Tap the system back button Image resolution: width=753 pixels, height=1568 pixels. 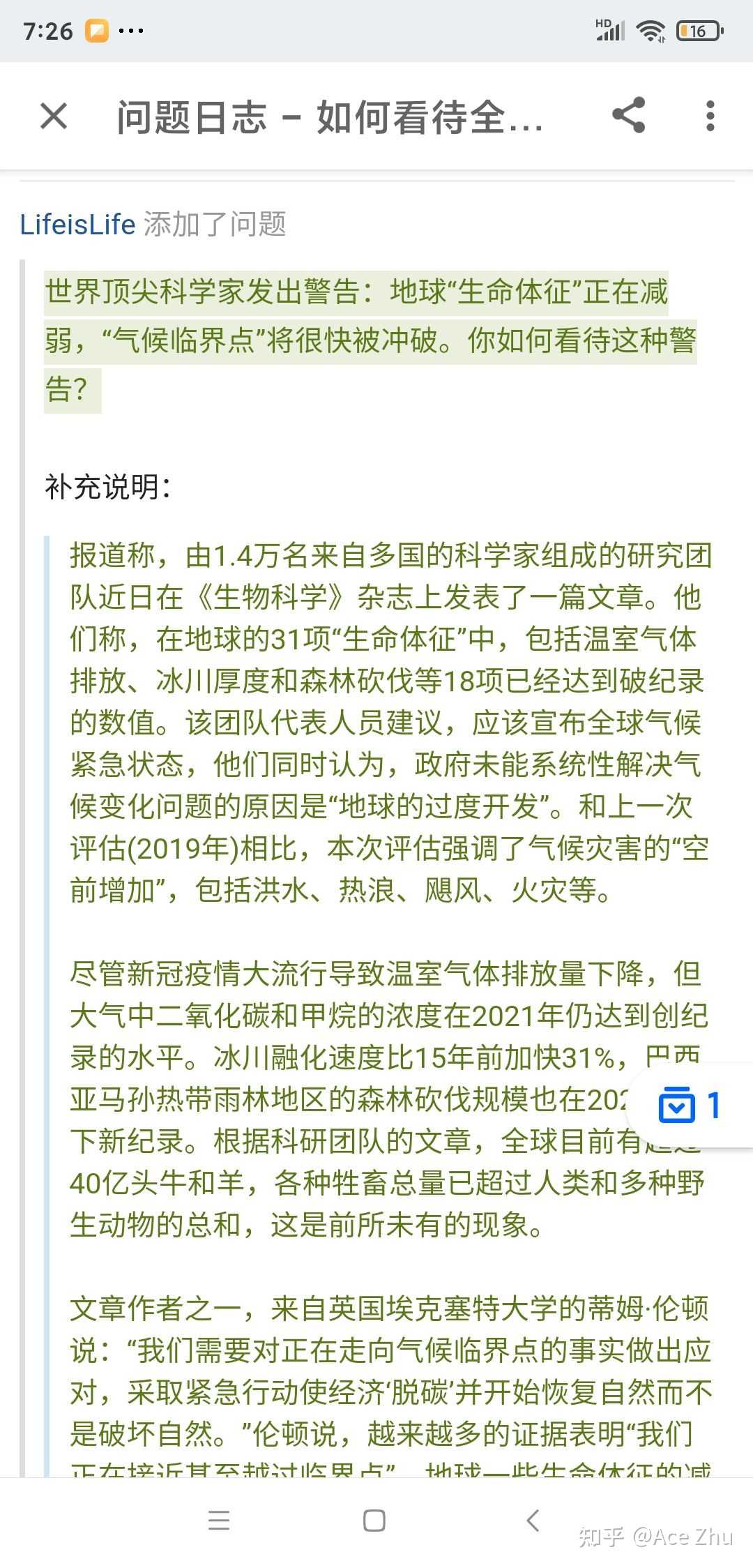click(x=533, y=1520)
